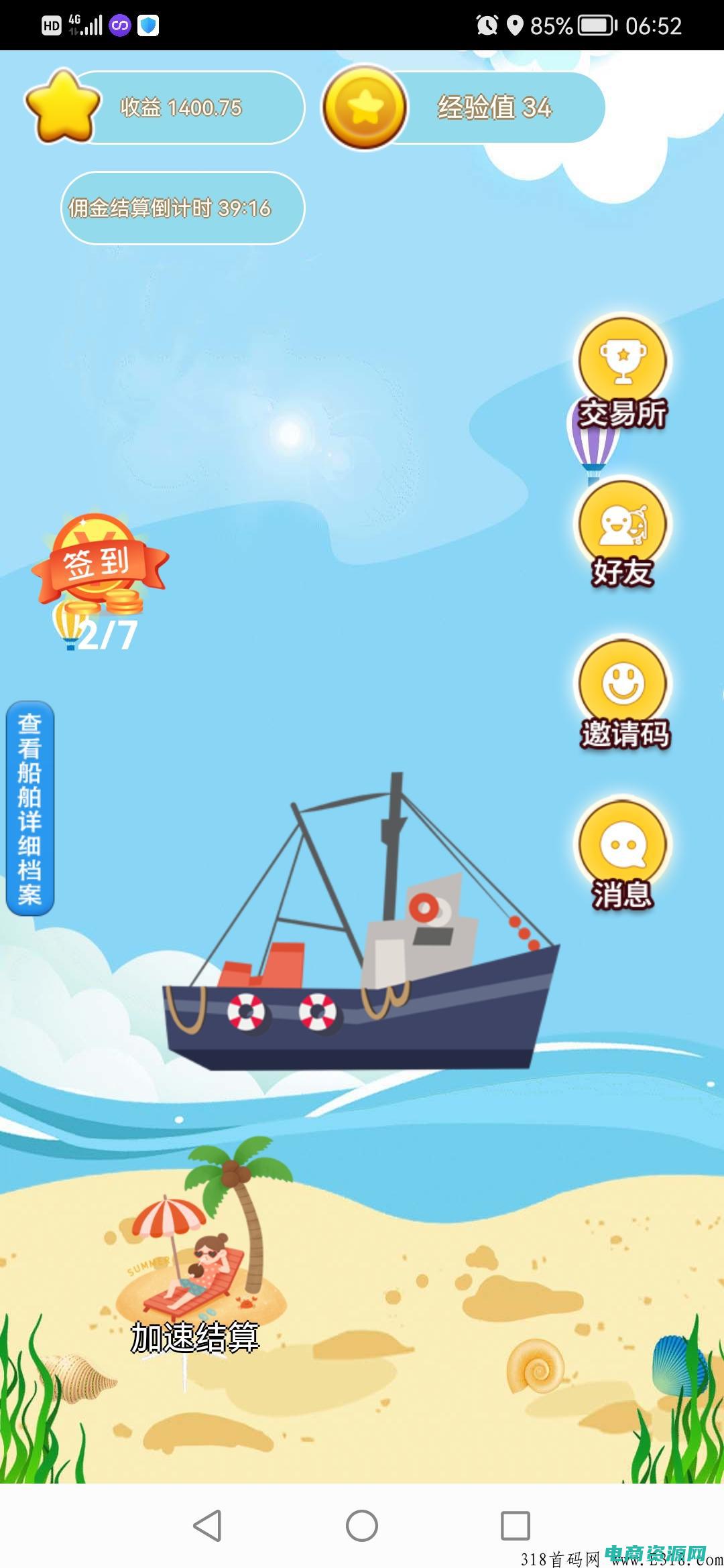Viewport: 724px width, 1568px height.
Task: Go to the system home screen
Action: tap(362, 1526)
